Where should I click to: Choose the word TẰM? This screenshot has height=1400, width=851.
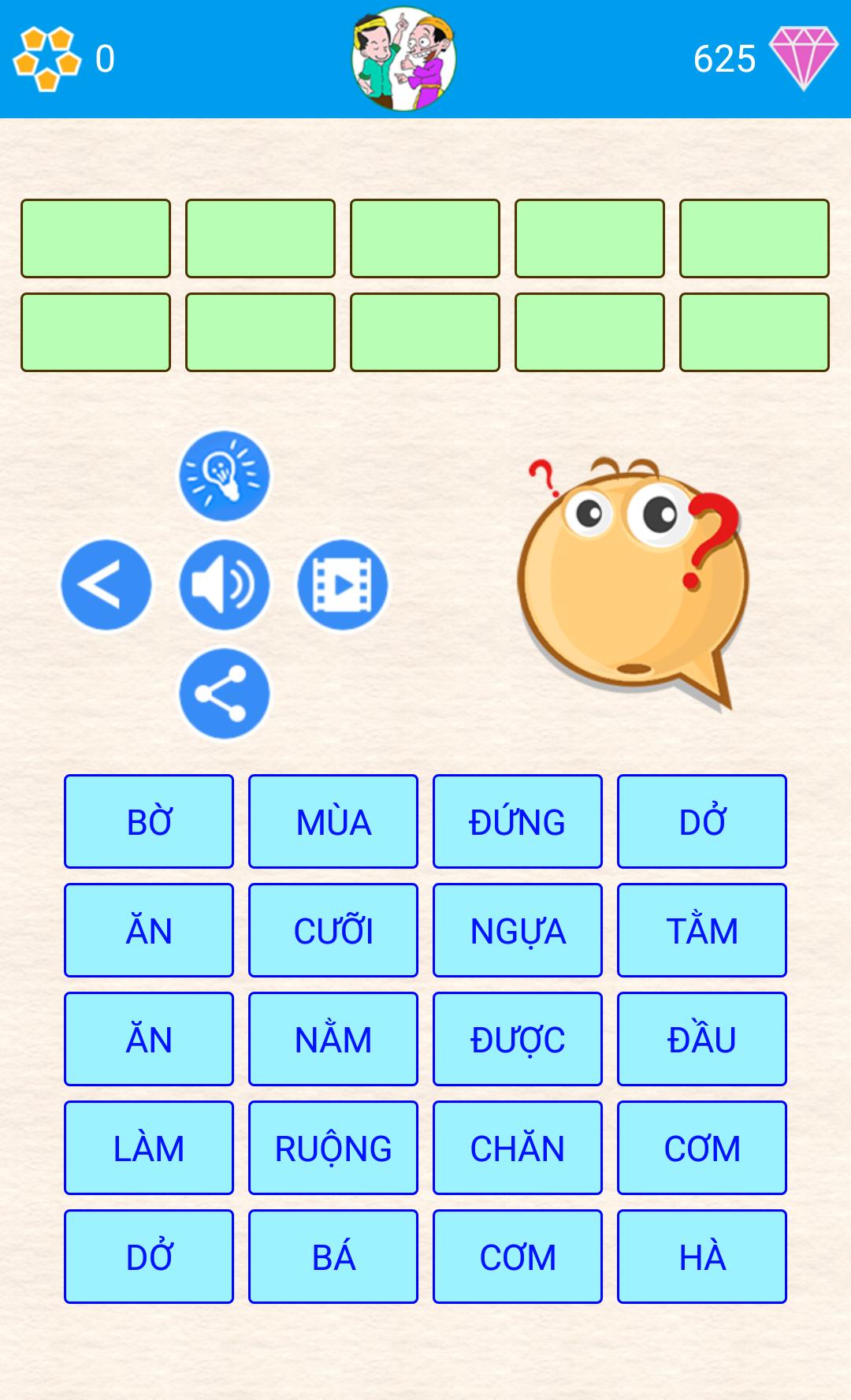pyautogui.click(x=702, y=930)
